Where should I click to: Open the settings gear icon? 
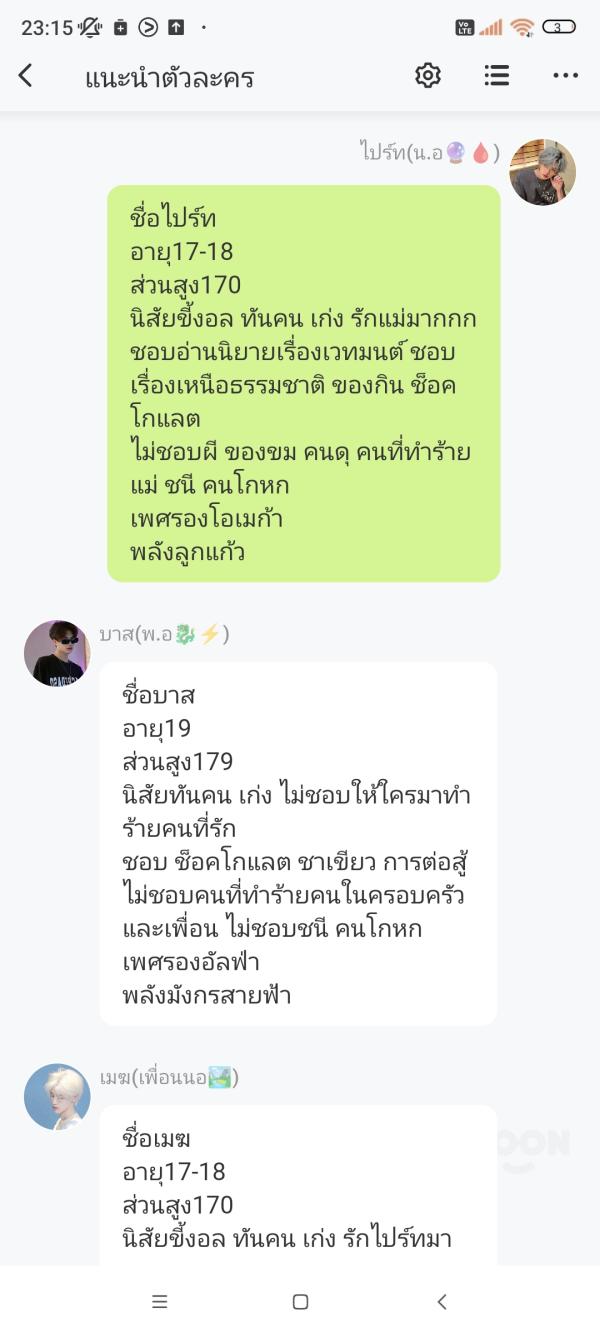tap(428, 75)
